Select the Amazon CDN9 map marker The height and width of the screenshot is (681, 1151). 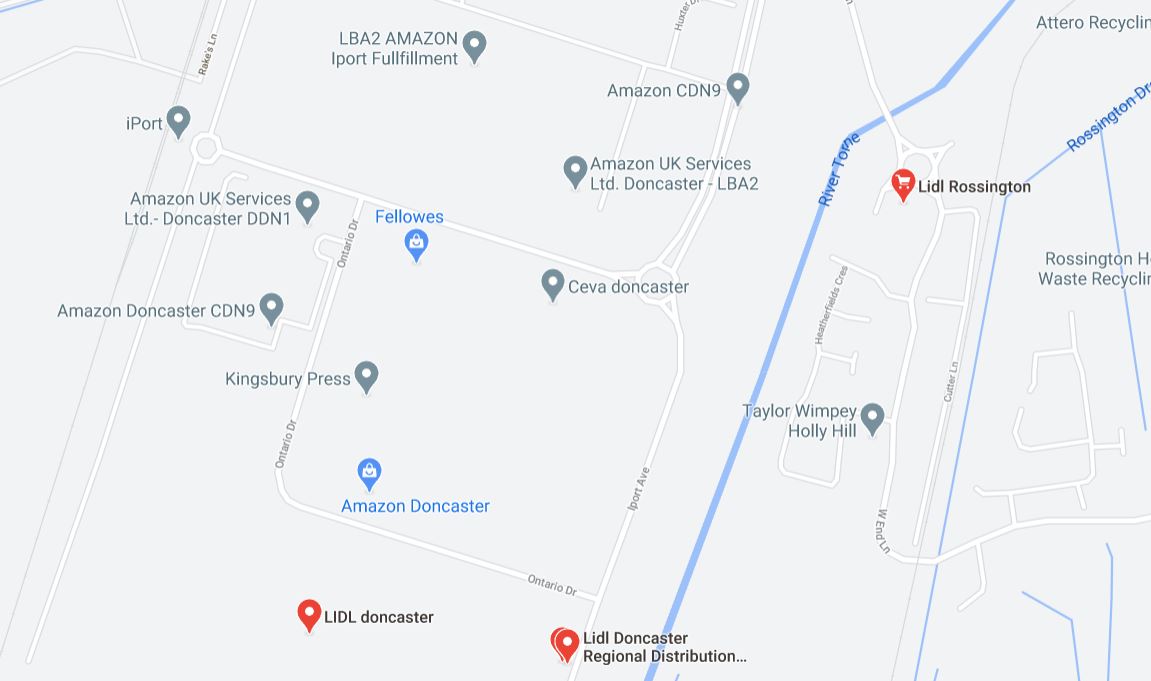pos(738,87)
